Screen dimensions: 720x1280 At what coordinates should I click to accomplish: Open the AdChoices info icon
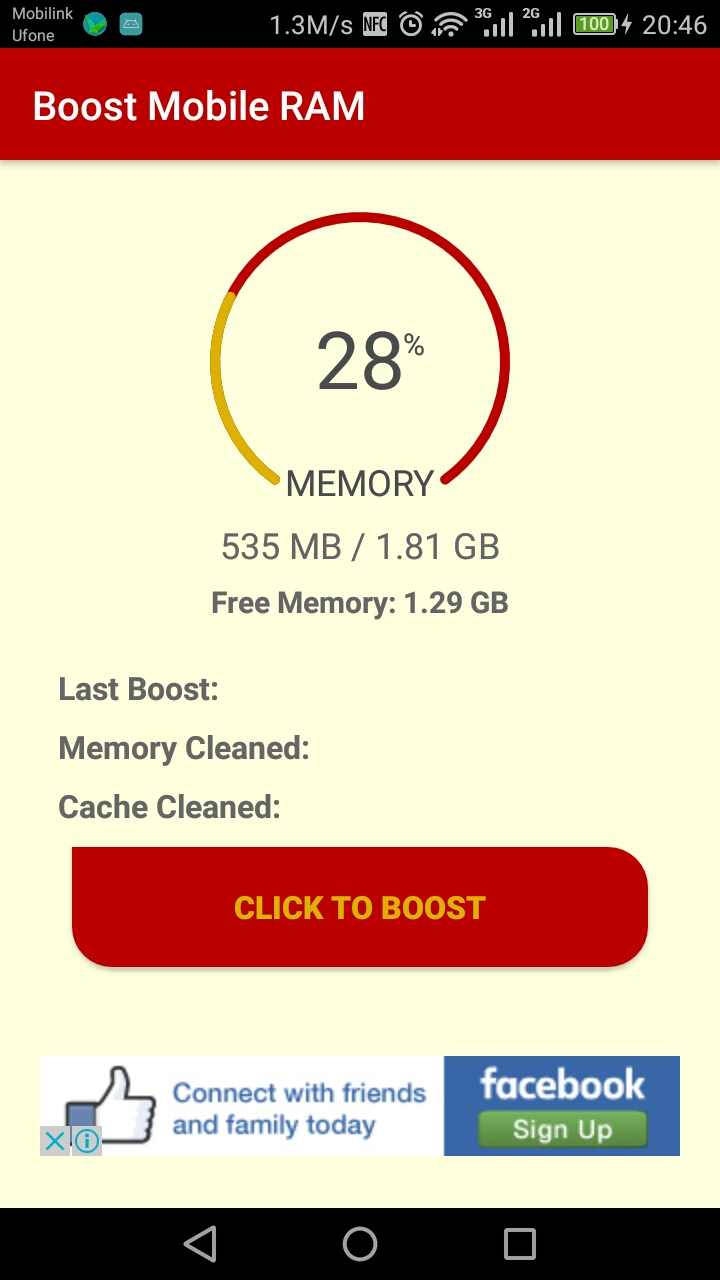pos(88,1141)
